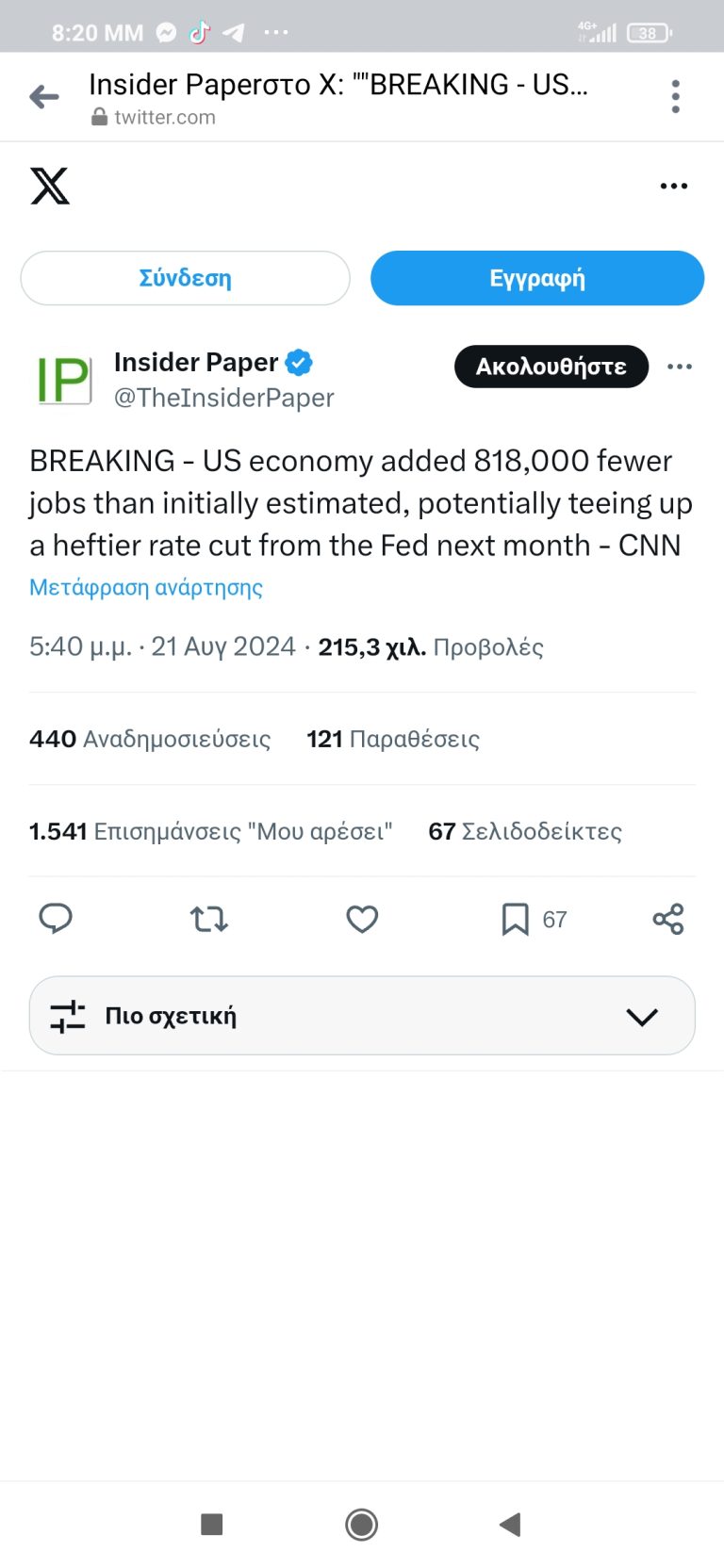
Task: Click the Ακολουθήστε follow button
Action: (551, 367)
